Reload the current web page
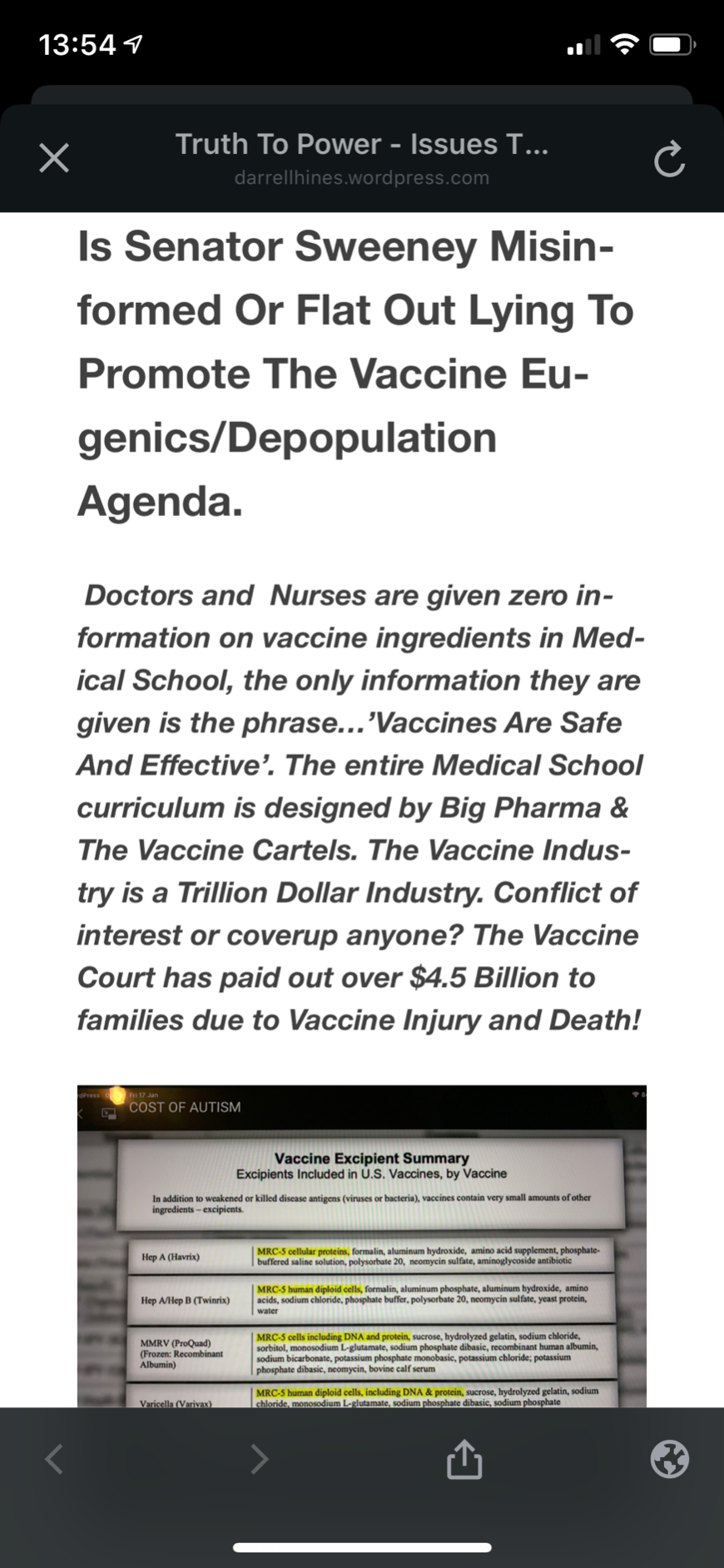Screen dimensions: 724x1568 tap(669, 160)
